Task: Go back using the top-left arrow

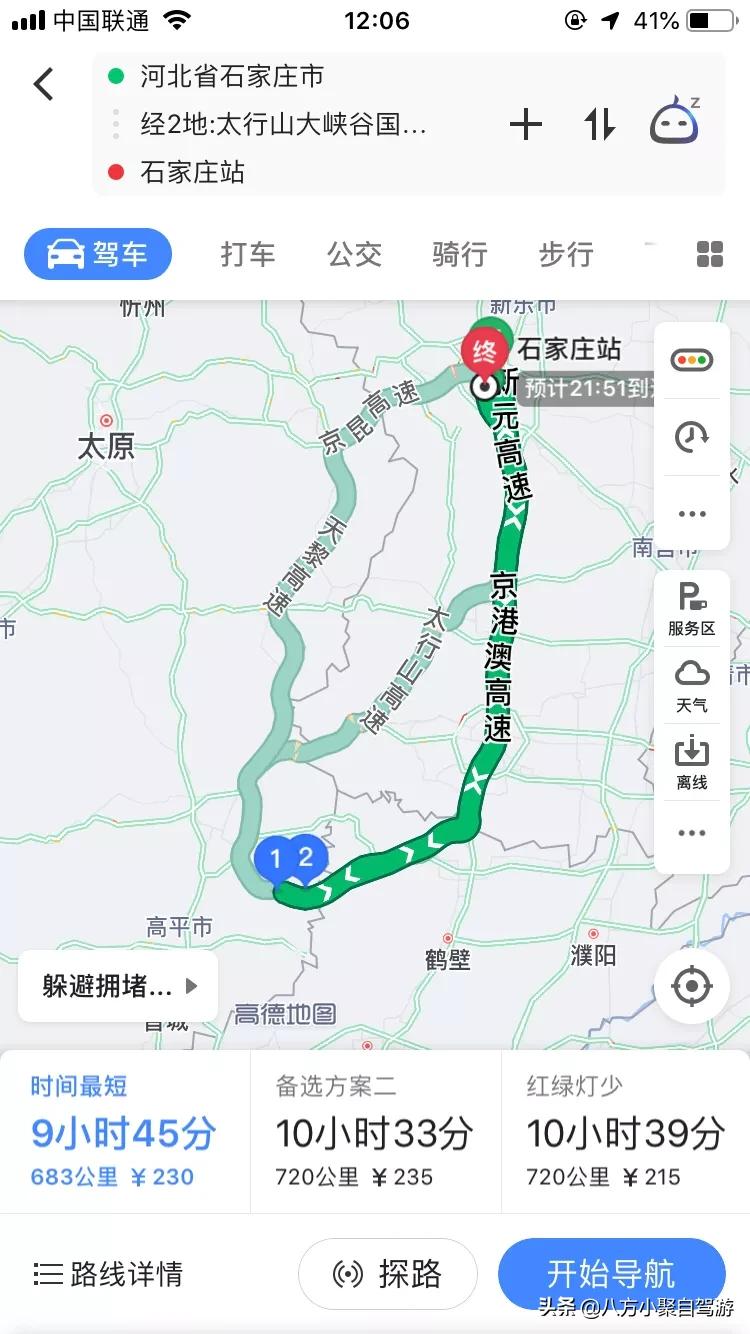Action: (44, 84)
